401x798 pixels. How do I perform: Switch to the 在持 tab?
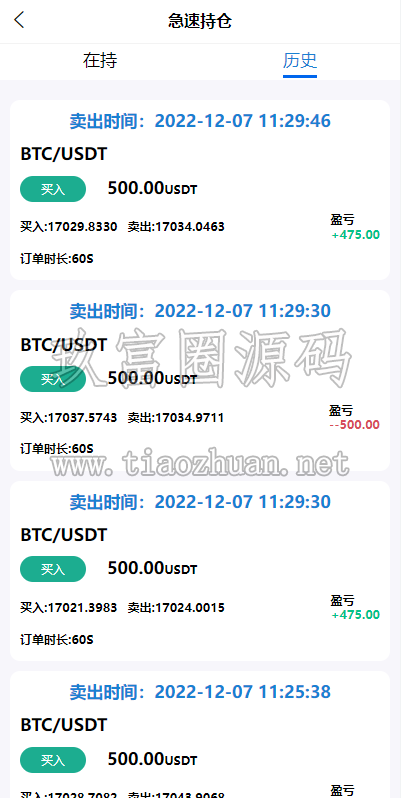[x=100, y=61]
